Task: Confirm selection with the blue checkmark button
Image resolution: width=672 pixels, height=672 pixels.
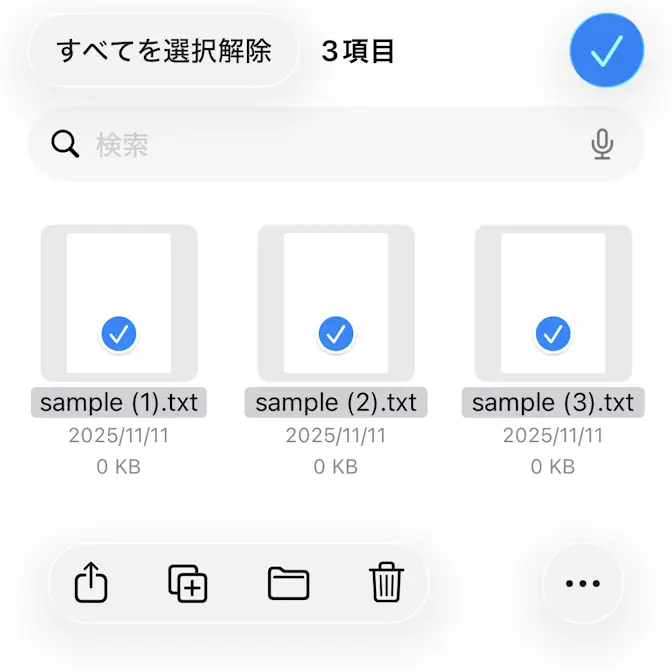Action: (x=606, y=50)
